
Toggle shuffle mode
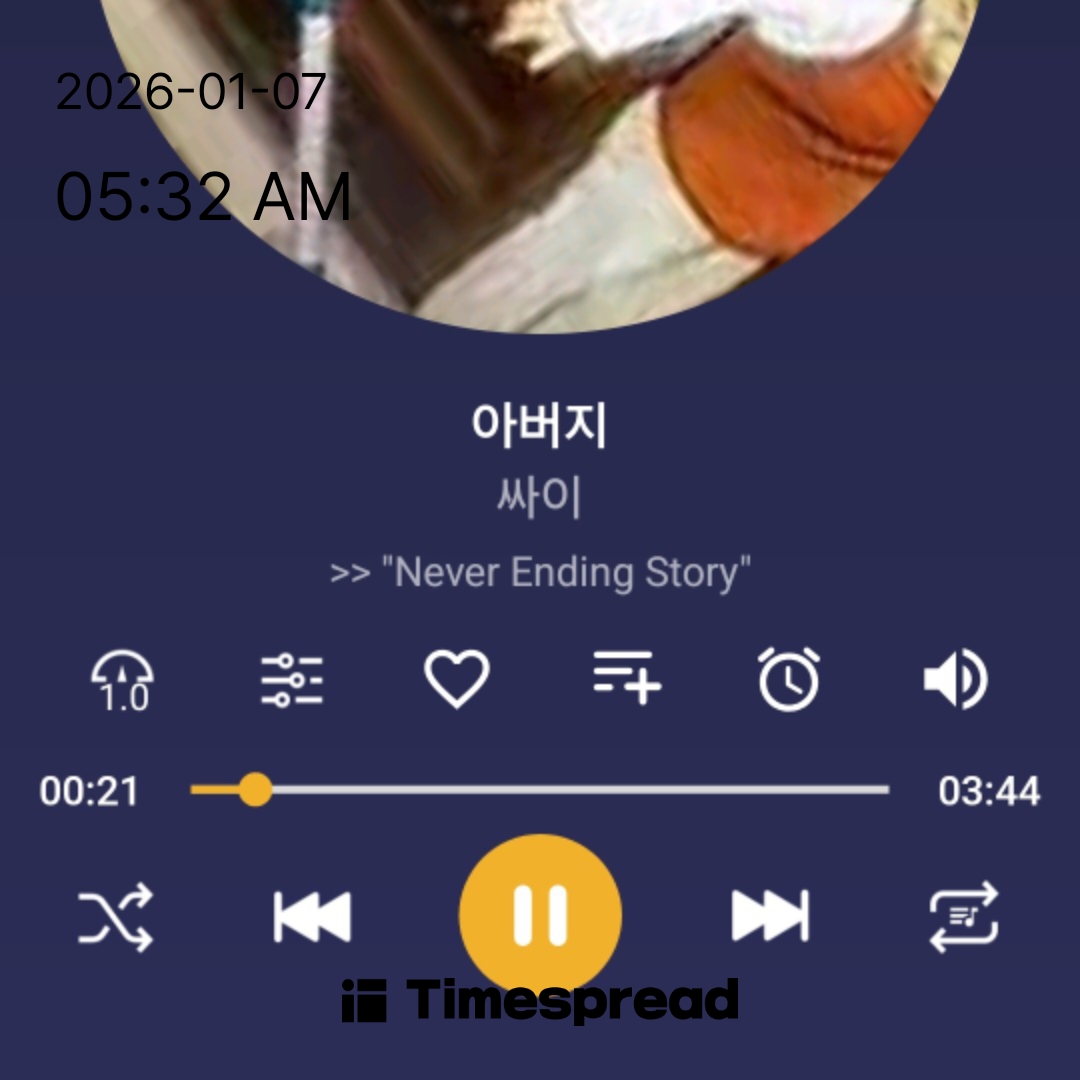[116, 916]
